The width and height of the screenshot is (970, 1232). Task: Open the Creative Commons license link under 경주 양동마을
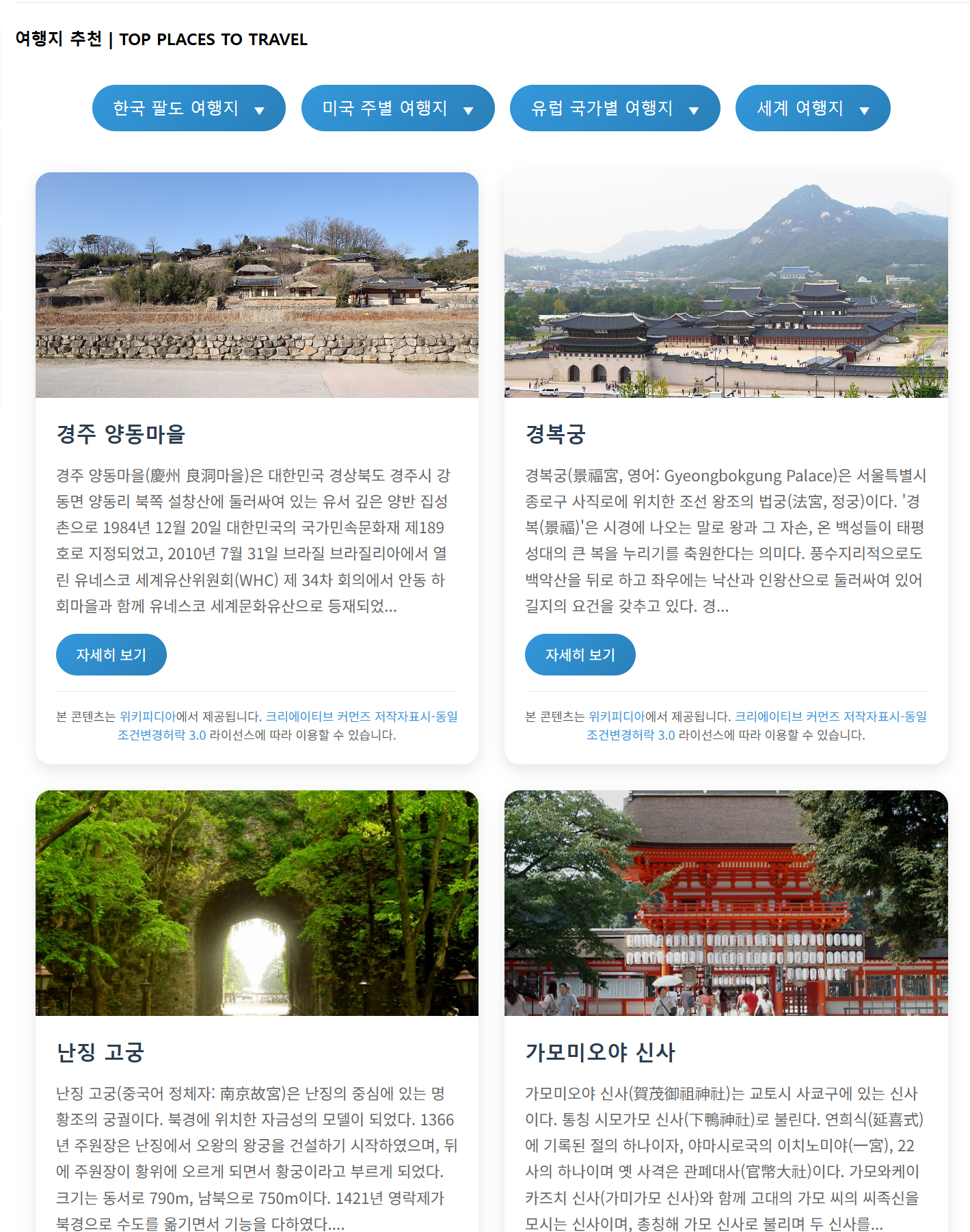coord(361,717)
